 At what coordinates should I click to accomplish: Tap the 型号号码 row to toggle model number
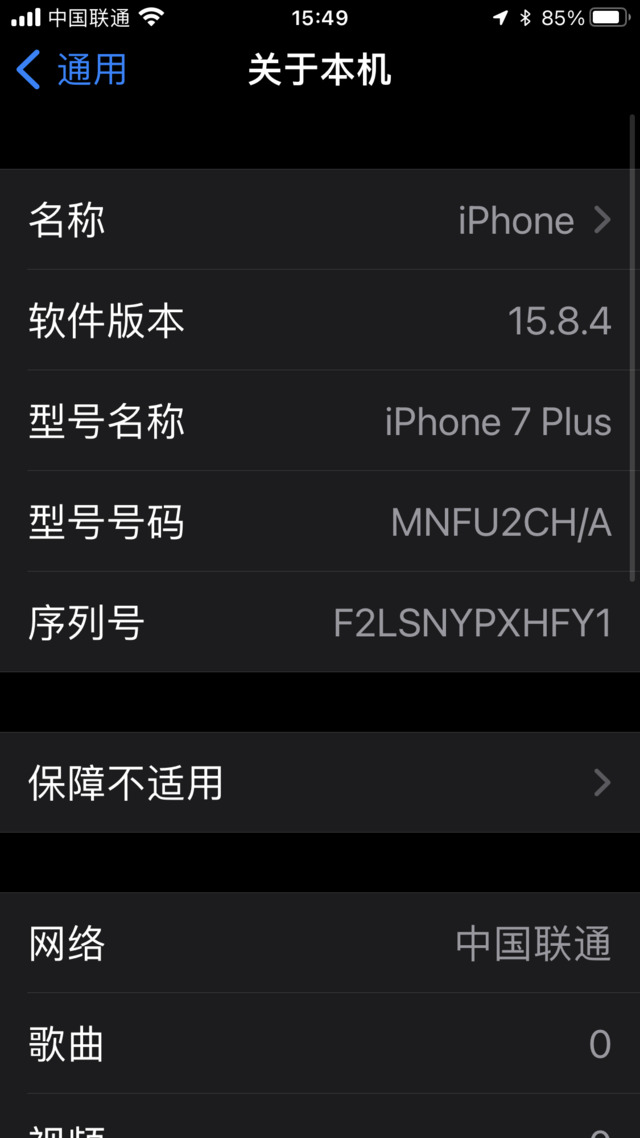320,522
